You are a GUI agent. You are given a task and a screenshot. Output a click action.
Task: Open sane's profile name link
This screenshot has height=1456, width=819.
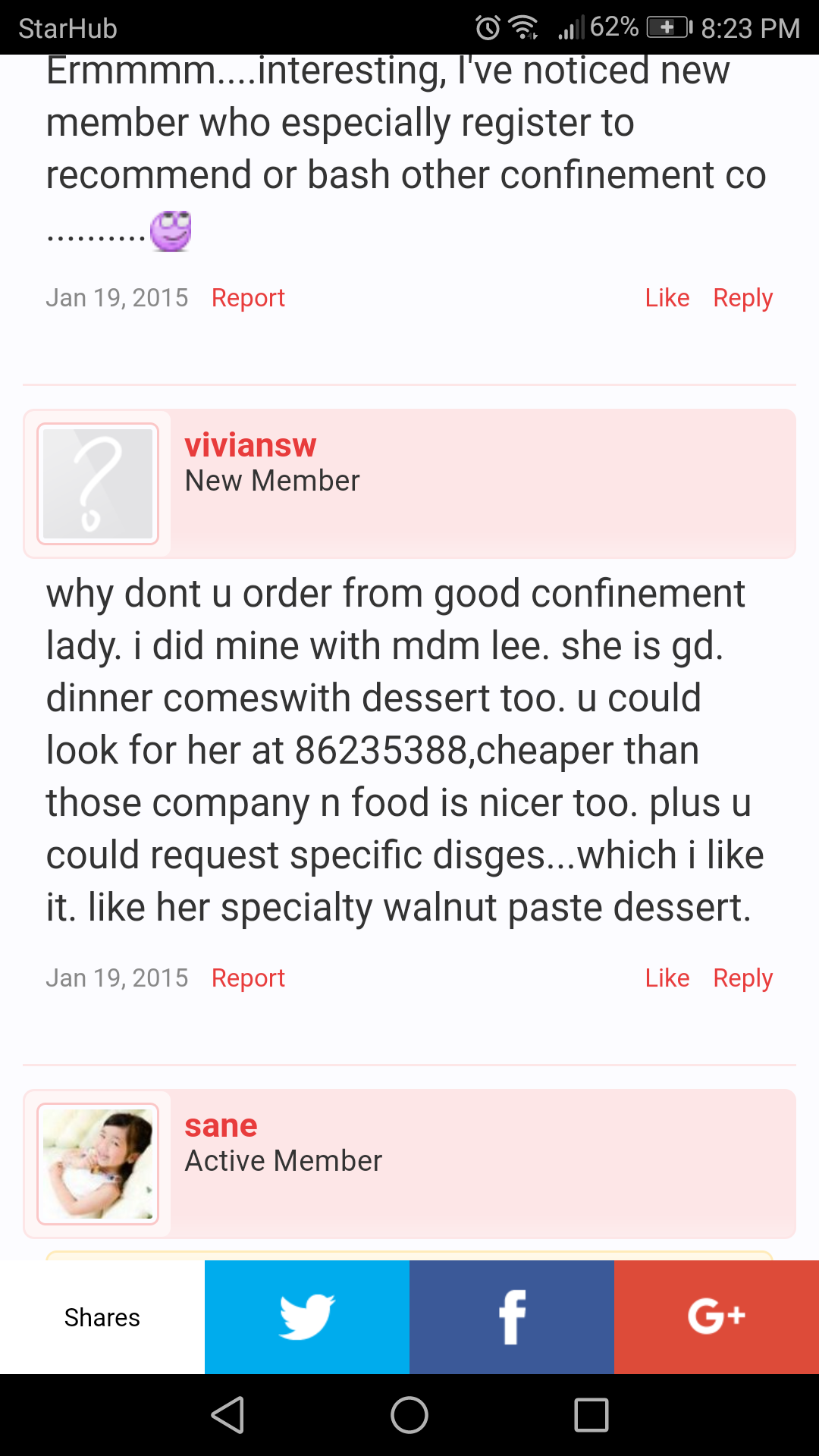click(221, 1125)
